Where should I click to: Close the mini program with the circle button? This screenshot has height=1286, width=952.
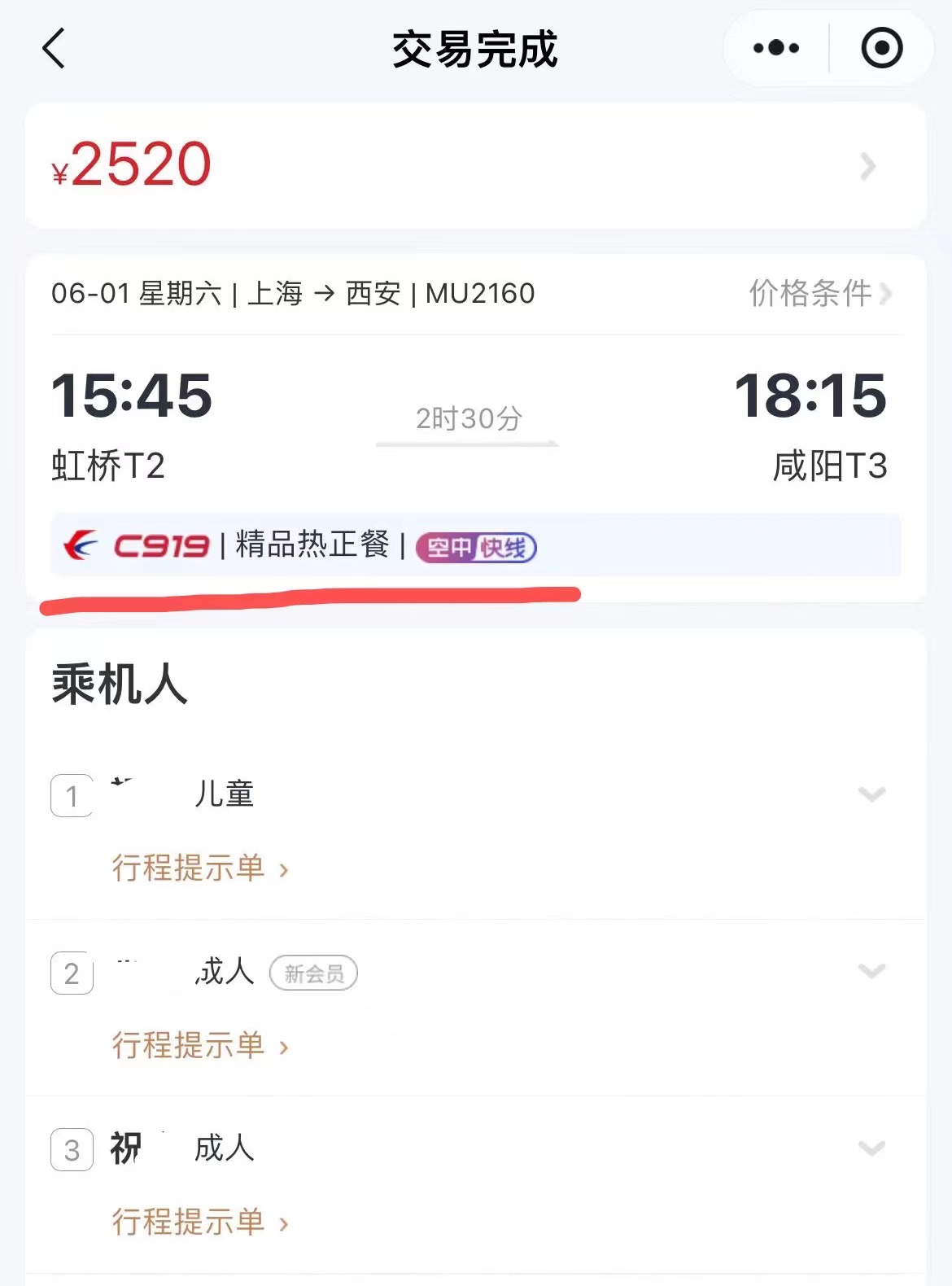click(881, 49)
